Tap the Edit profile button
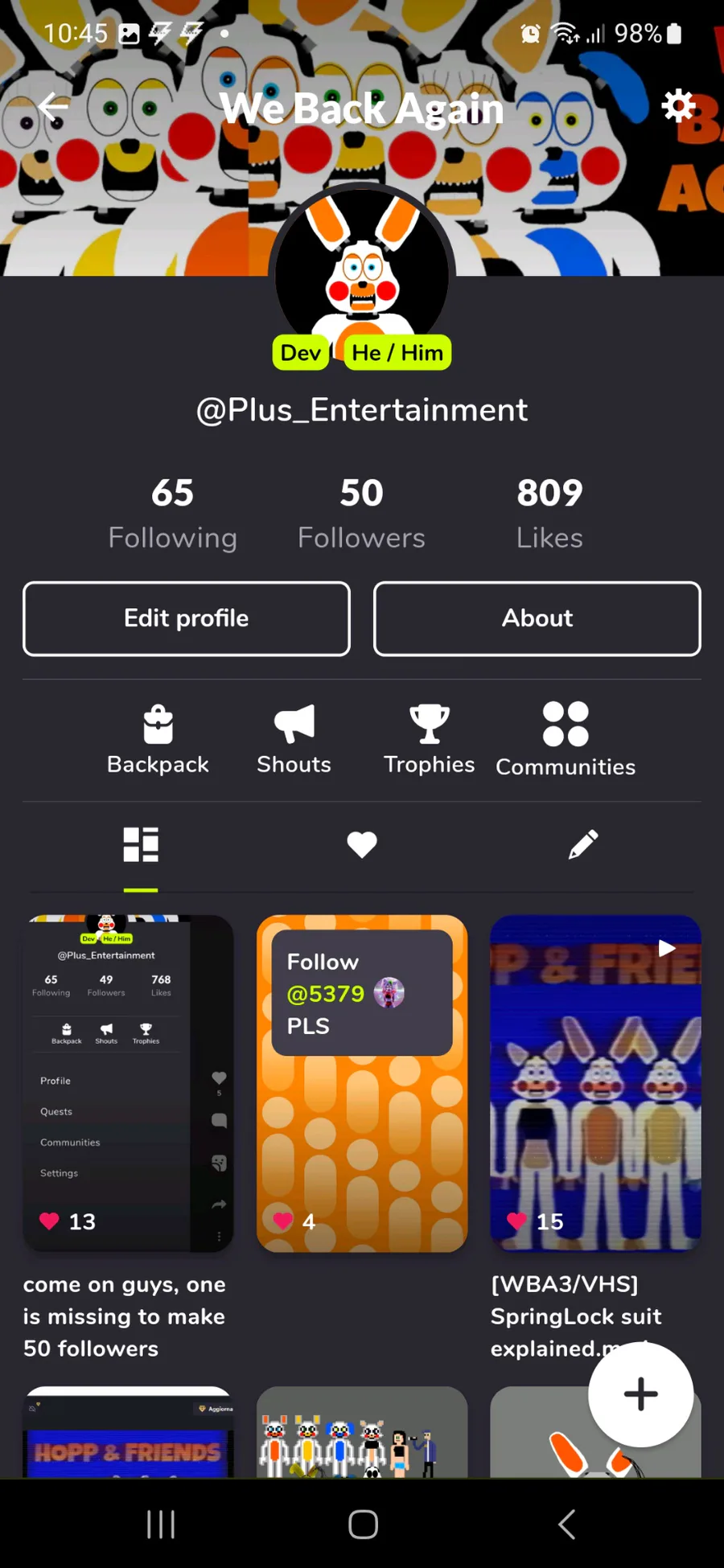724x1568 pixels. (187, 618)
